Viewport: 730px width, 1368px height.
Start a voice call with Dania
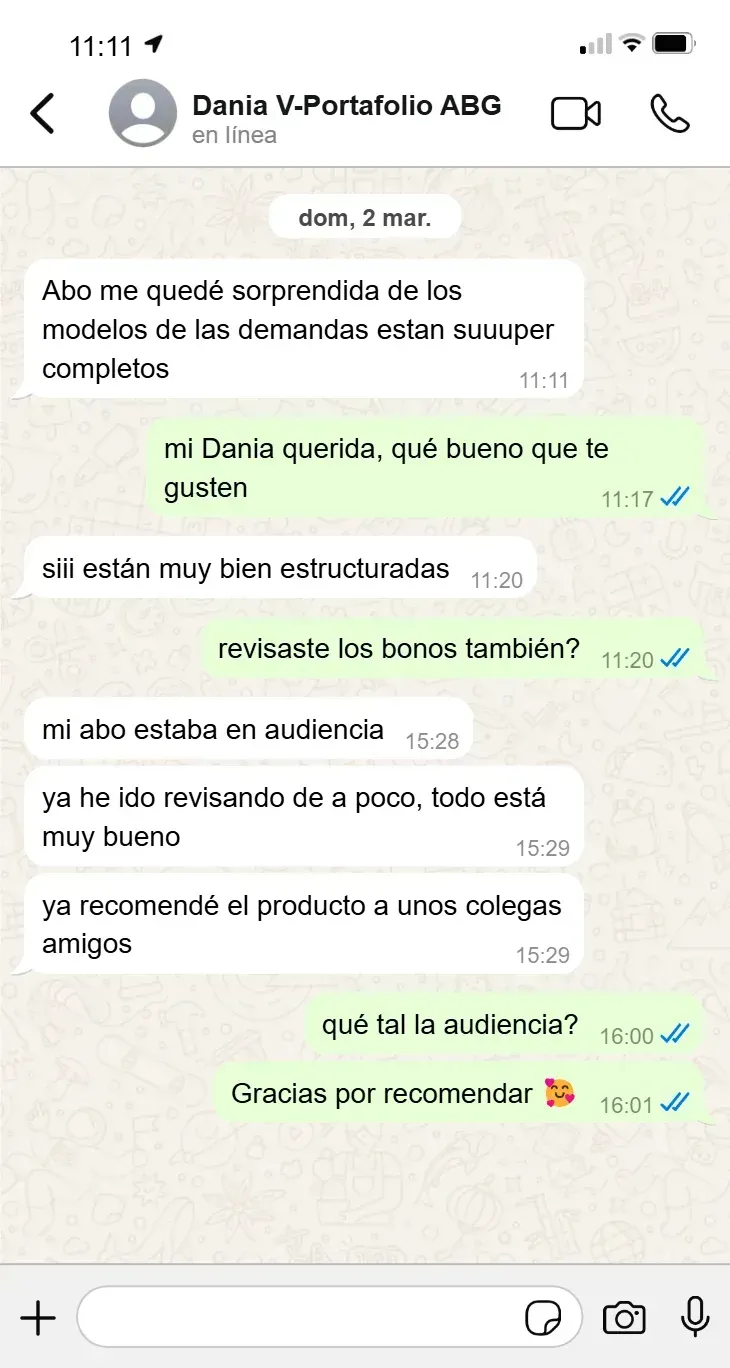pyautogui.click(x=670, y=114)
